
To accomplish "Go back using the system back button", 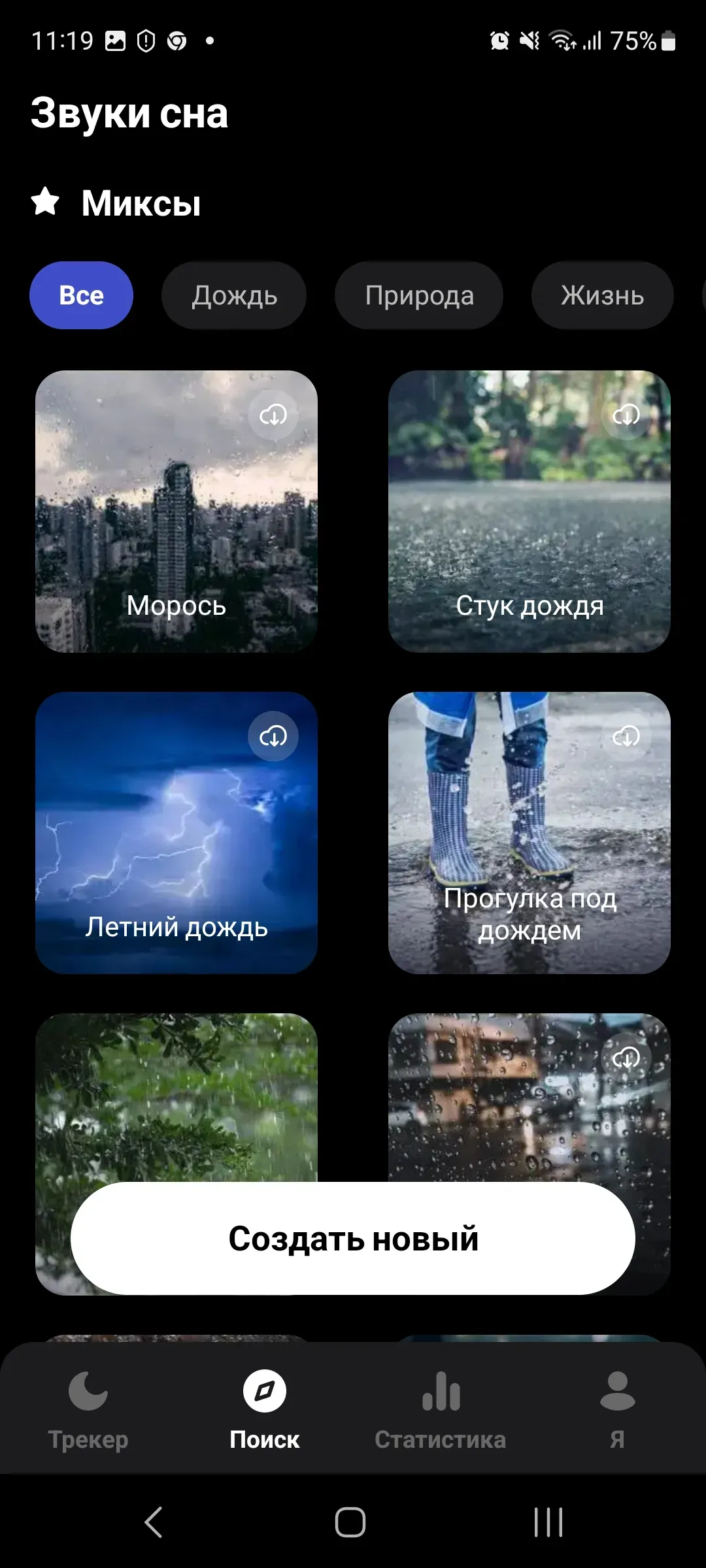I will [154, 1522].
